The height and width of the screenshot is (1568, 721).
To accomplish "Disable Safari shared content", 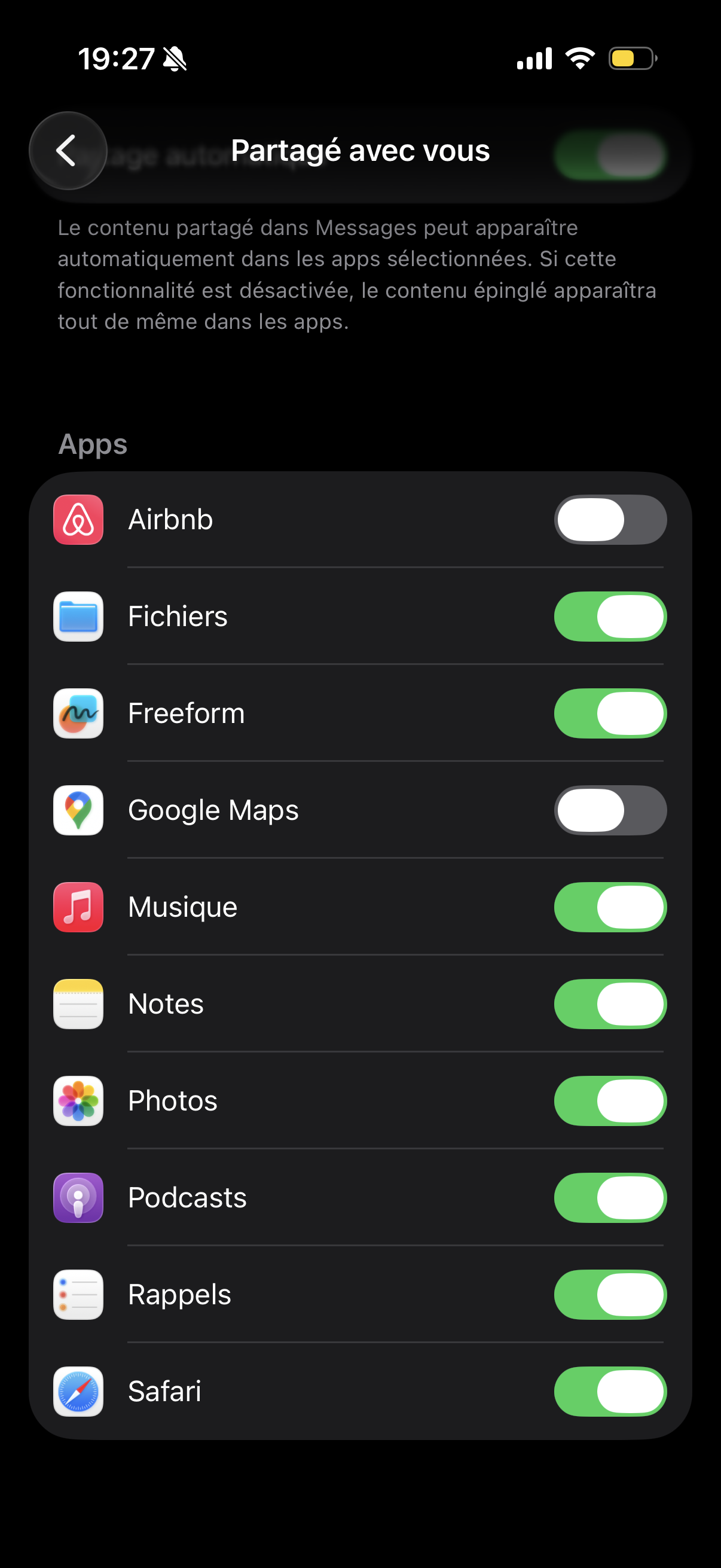I will (x=610, y=1391).
